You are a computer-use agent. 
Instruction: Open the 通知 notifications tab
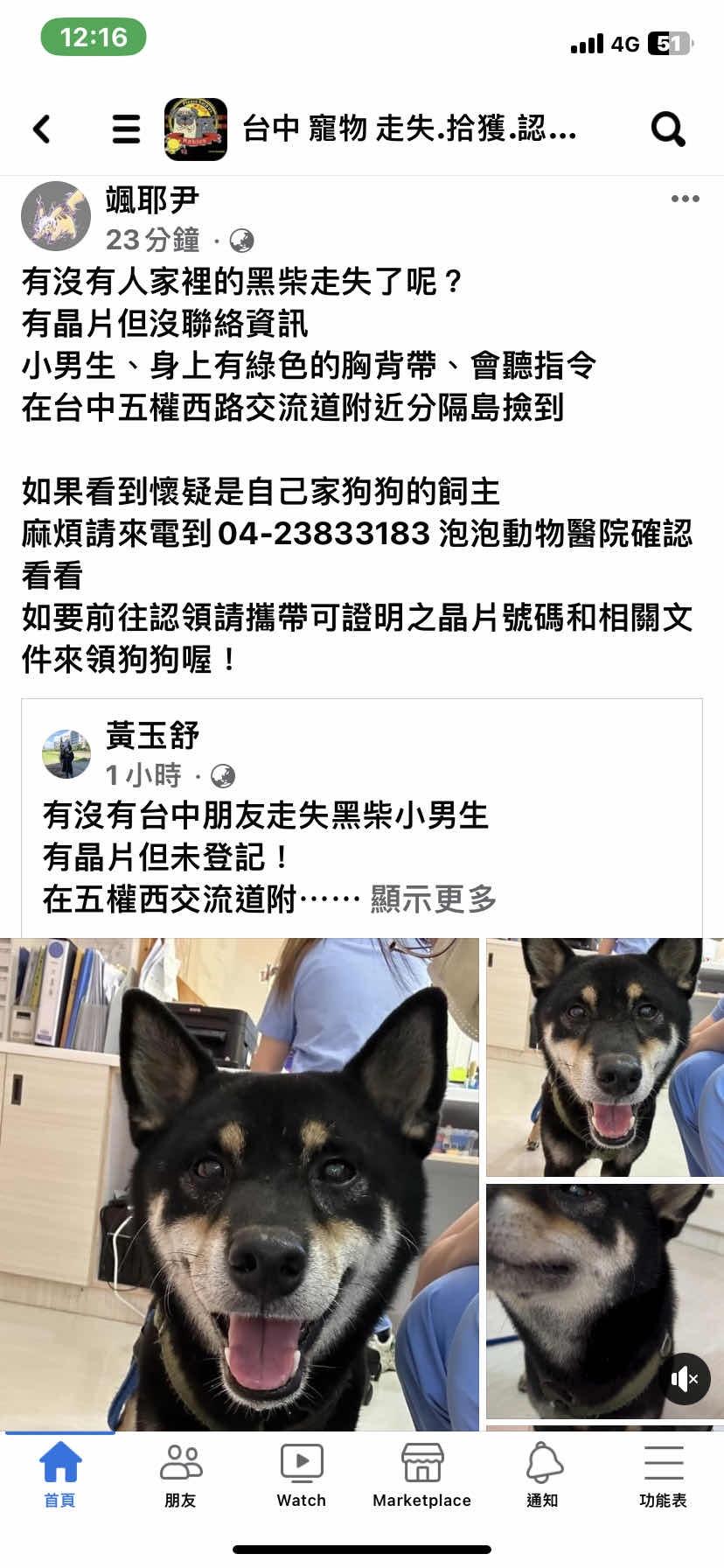(x=542, y=1475)
